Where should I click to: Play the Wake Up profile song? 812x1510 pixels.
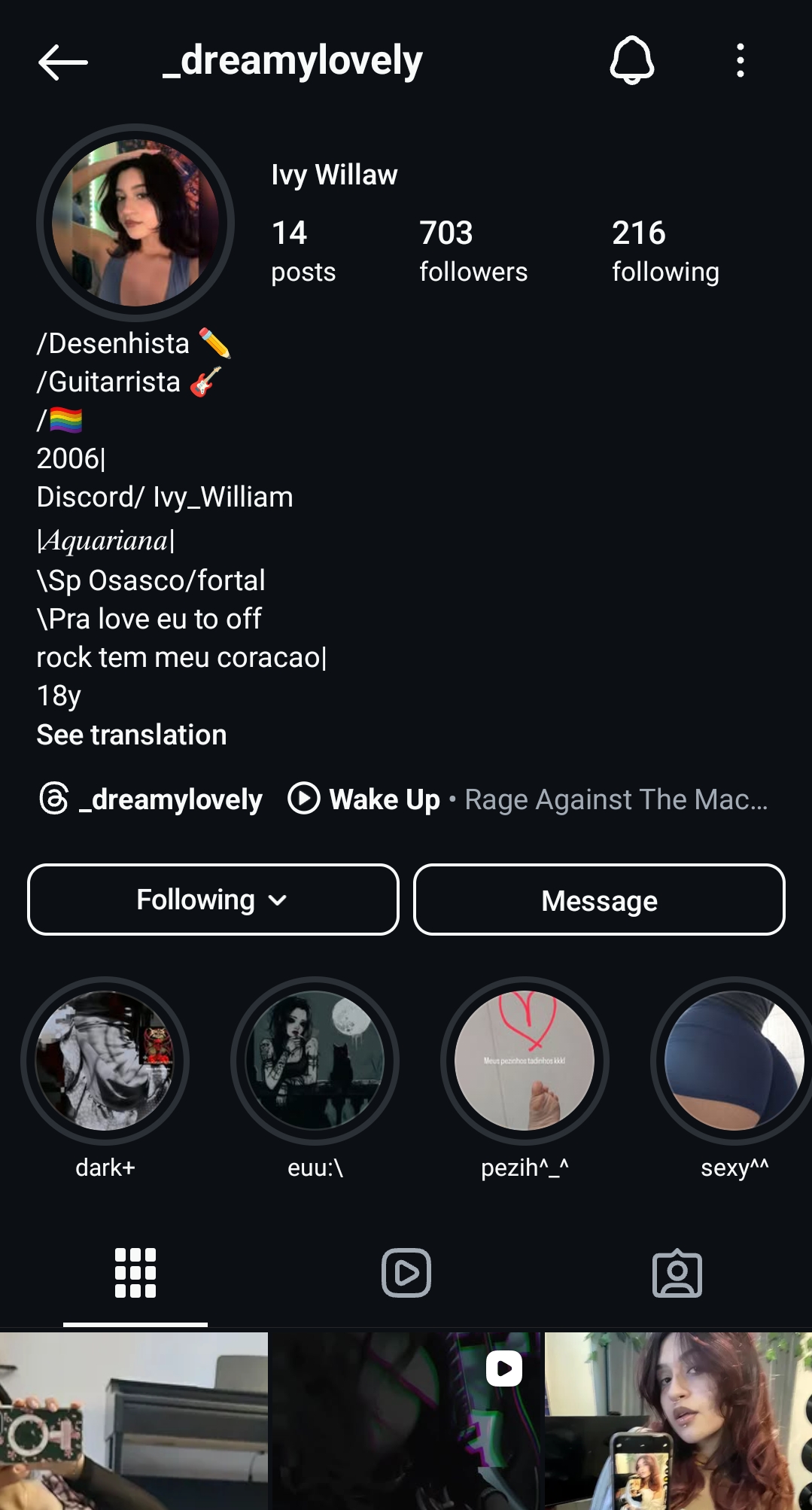(528, 799)
